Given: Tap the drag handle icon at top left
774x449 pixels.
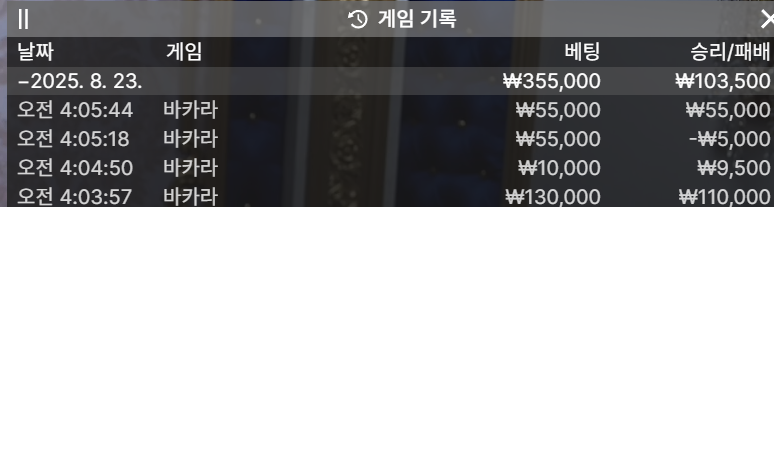Looking at the screenshot, I should point(23,19).
